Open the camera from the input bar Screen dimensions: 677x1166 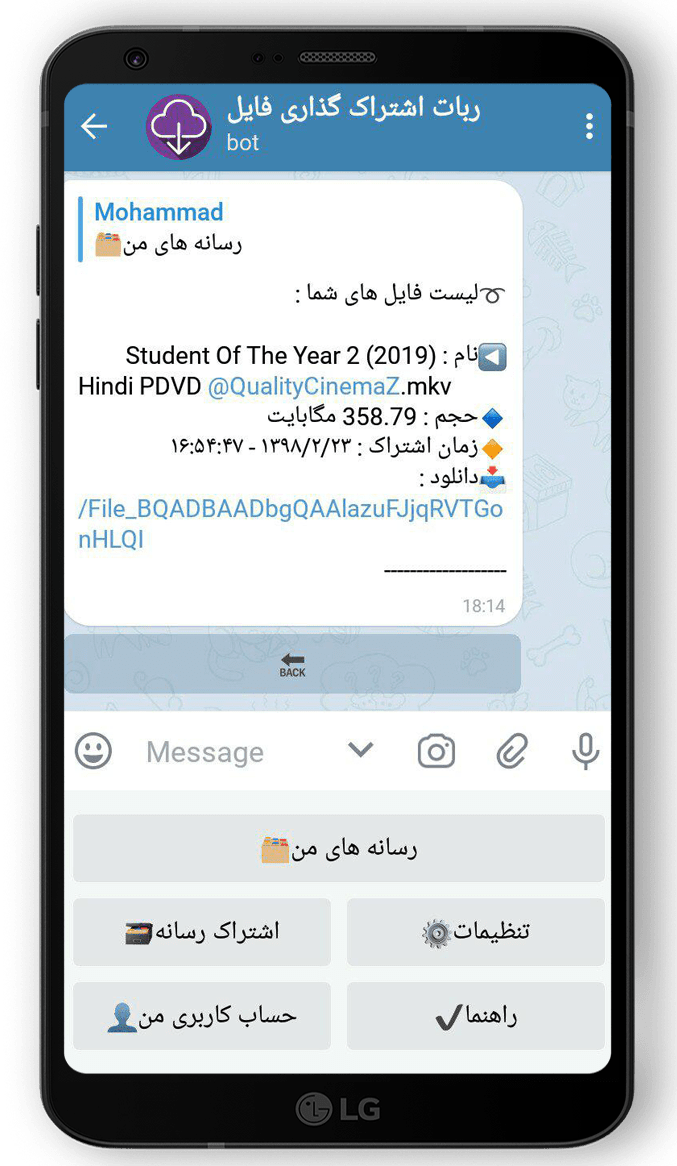436,751
